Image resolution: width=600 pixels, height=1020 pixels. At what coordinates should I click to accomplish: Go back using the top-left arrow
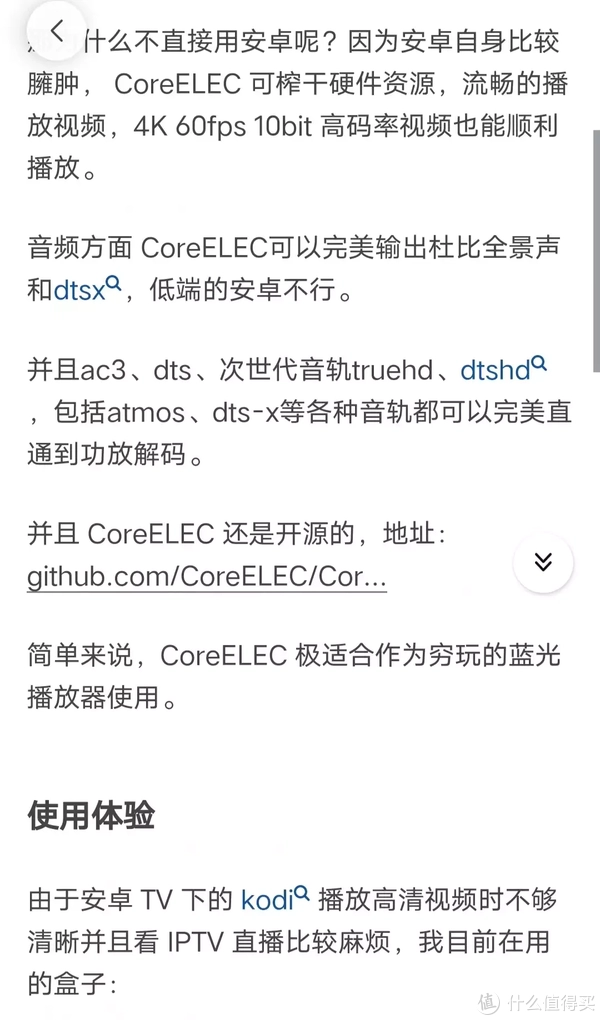57,30
